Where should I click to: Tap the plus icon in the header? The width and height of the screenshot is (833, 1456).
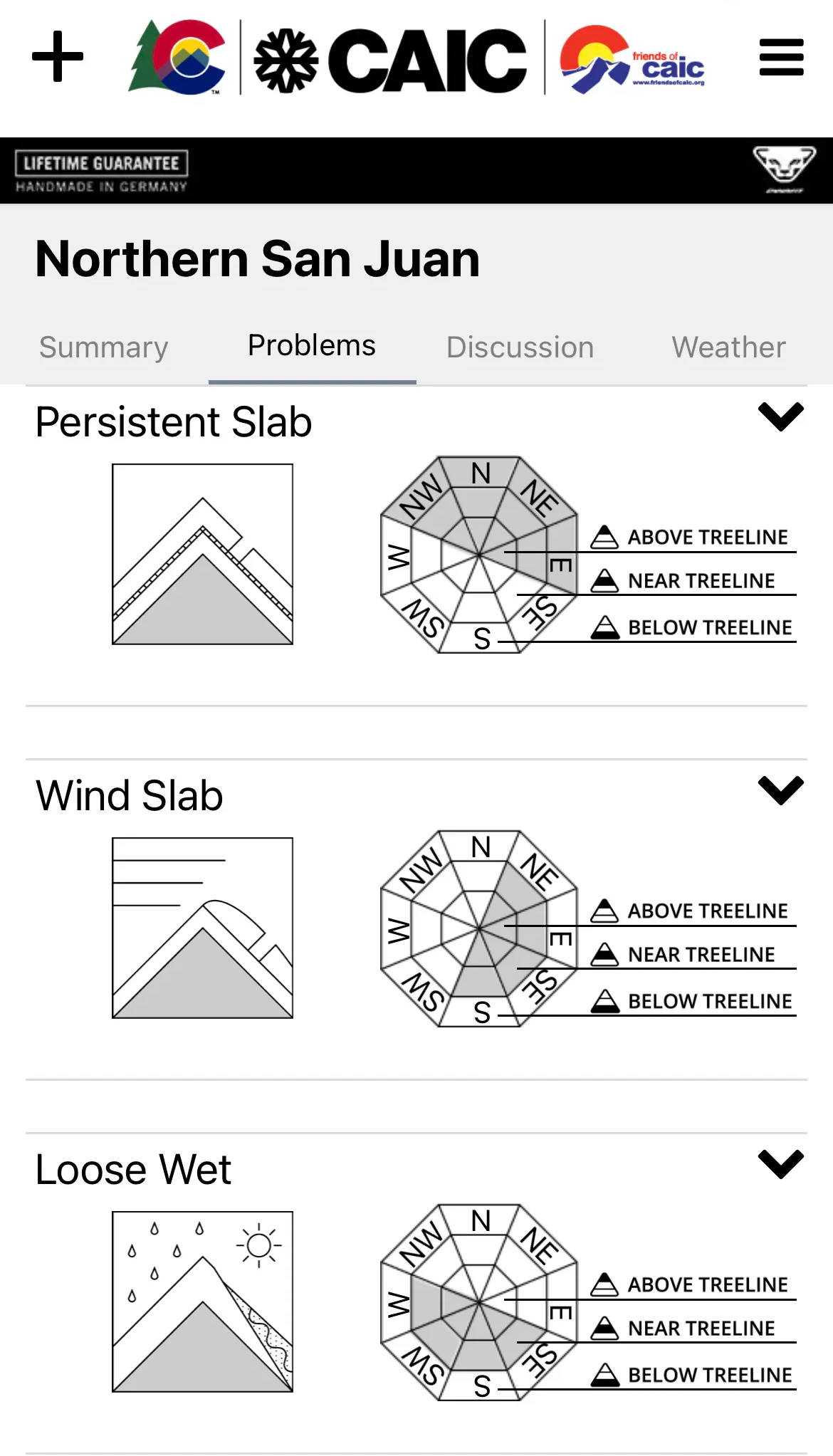coord(58,56)
